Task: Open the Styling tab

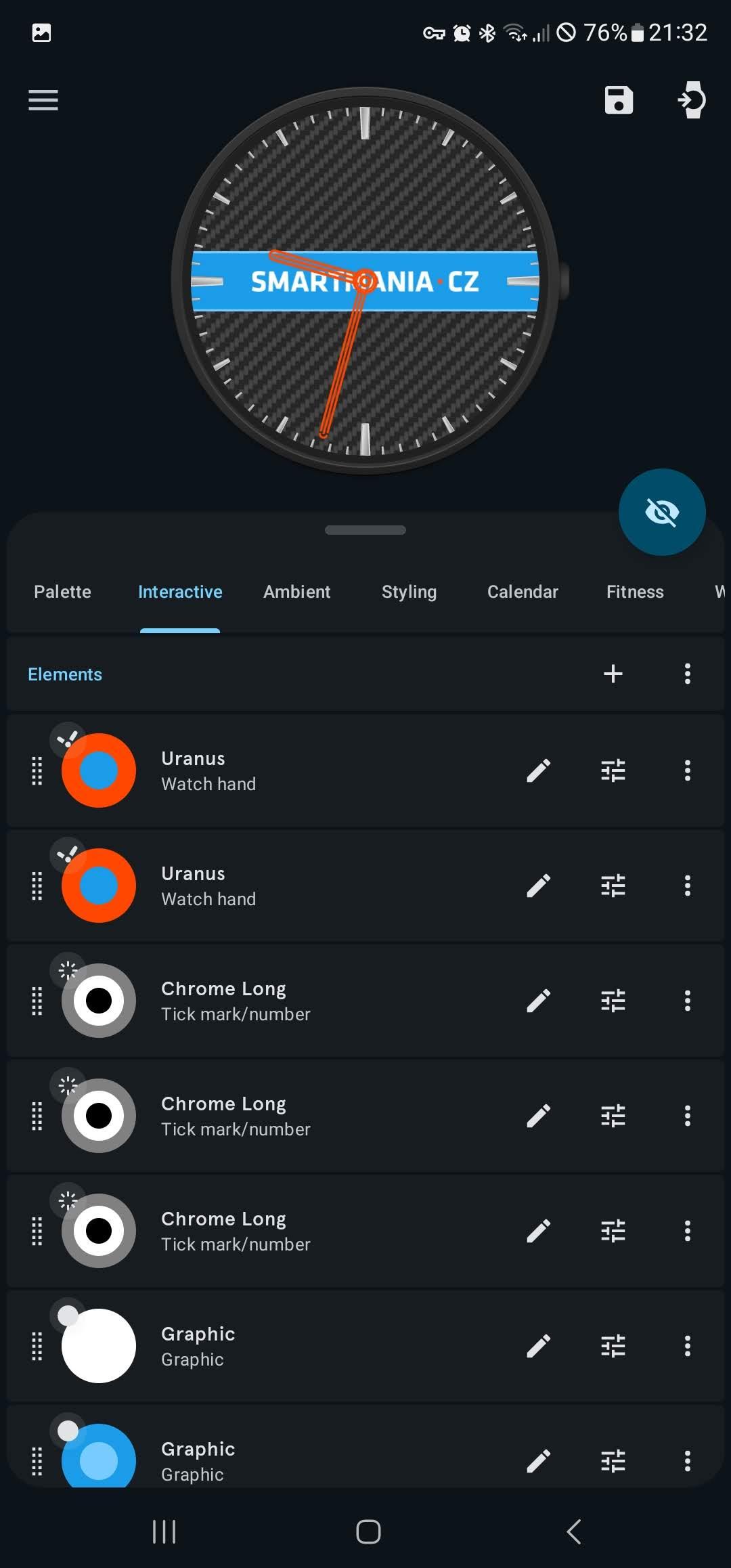Action: [x=409, y=592]
